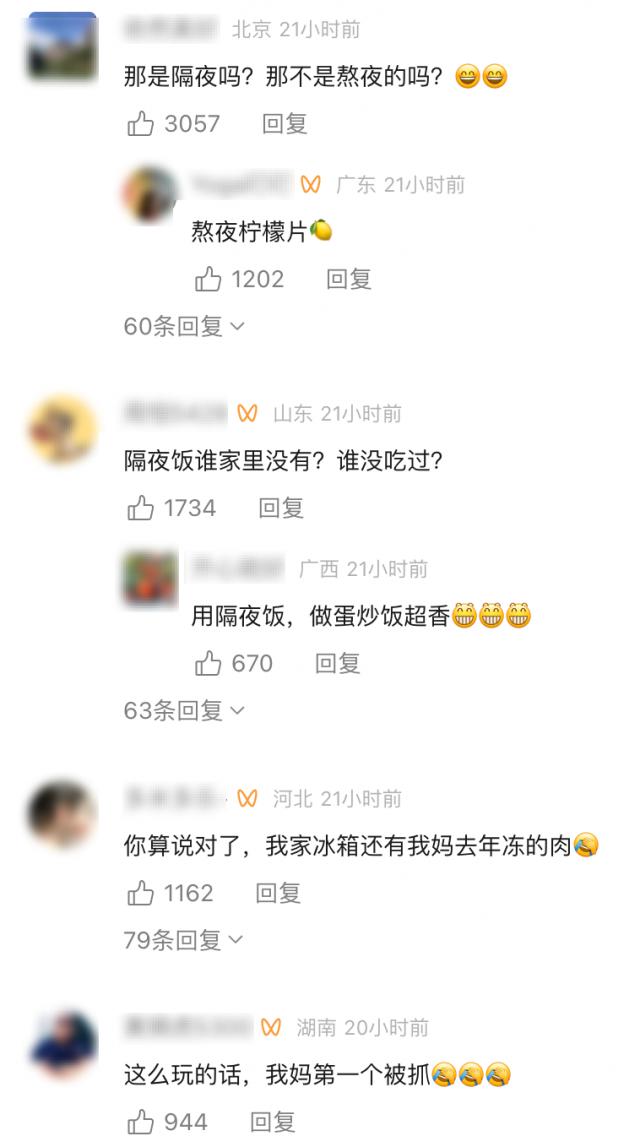
Task: Like the 熬夜柠檬片 reply
Action: click(x=208, y=279)
